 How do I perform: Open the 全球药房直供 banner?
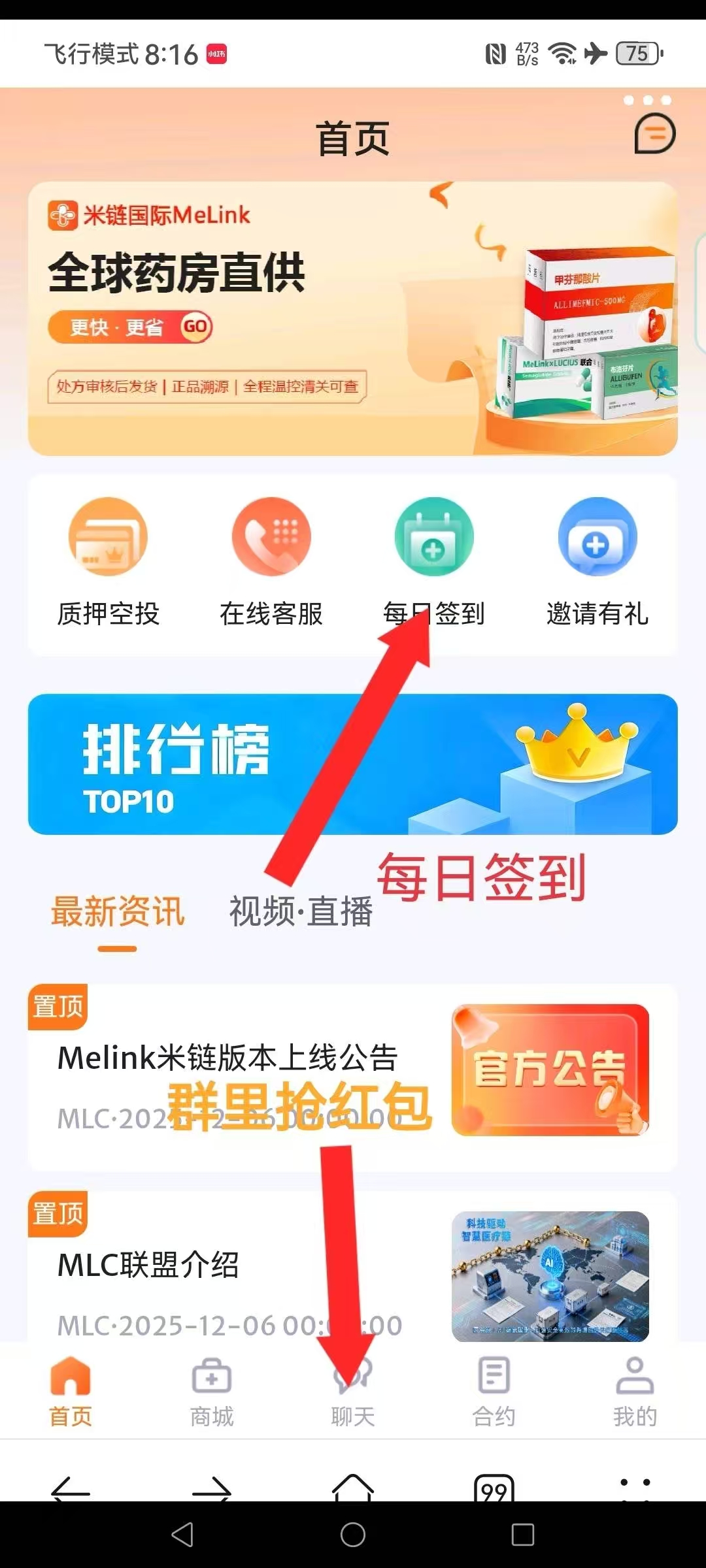tap(352, 318)
